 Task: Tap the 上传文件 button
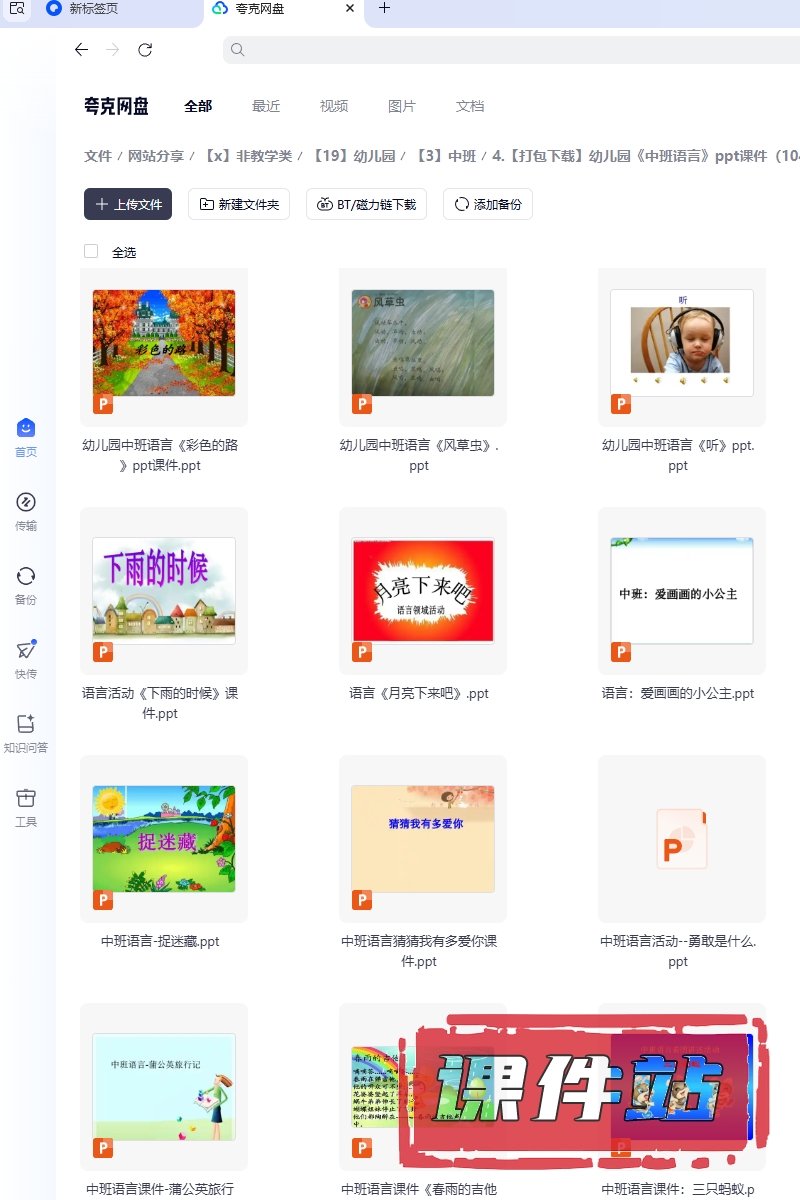point(128,204)
